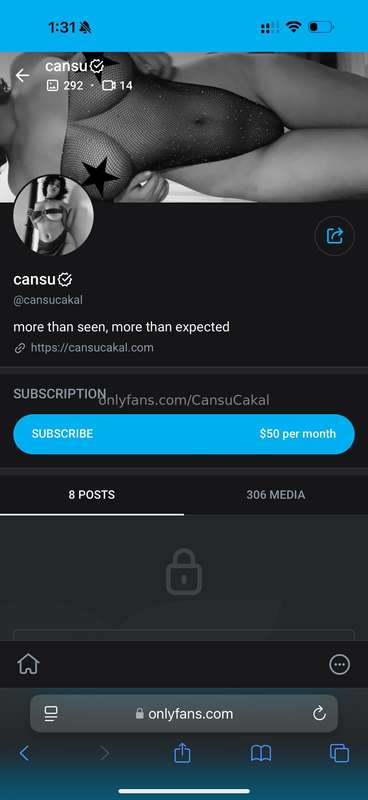Open Safari share sheet
This screenshot has height=800, width=368.
[x=182, y=753]
